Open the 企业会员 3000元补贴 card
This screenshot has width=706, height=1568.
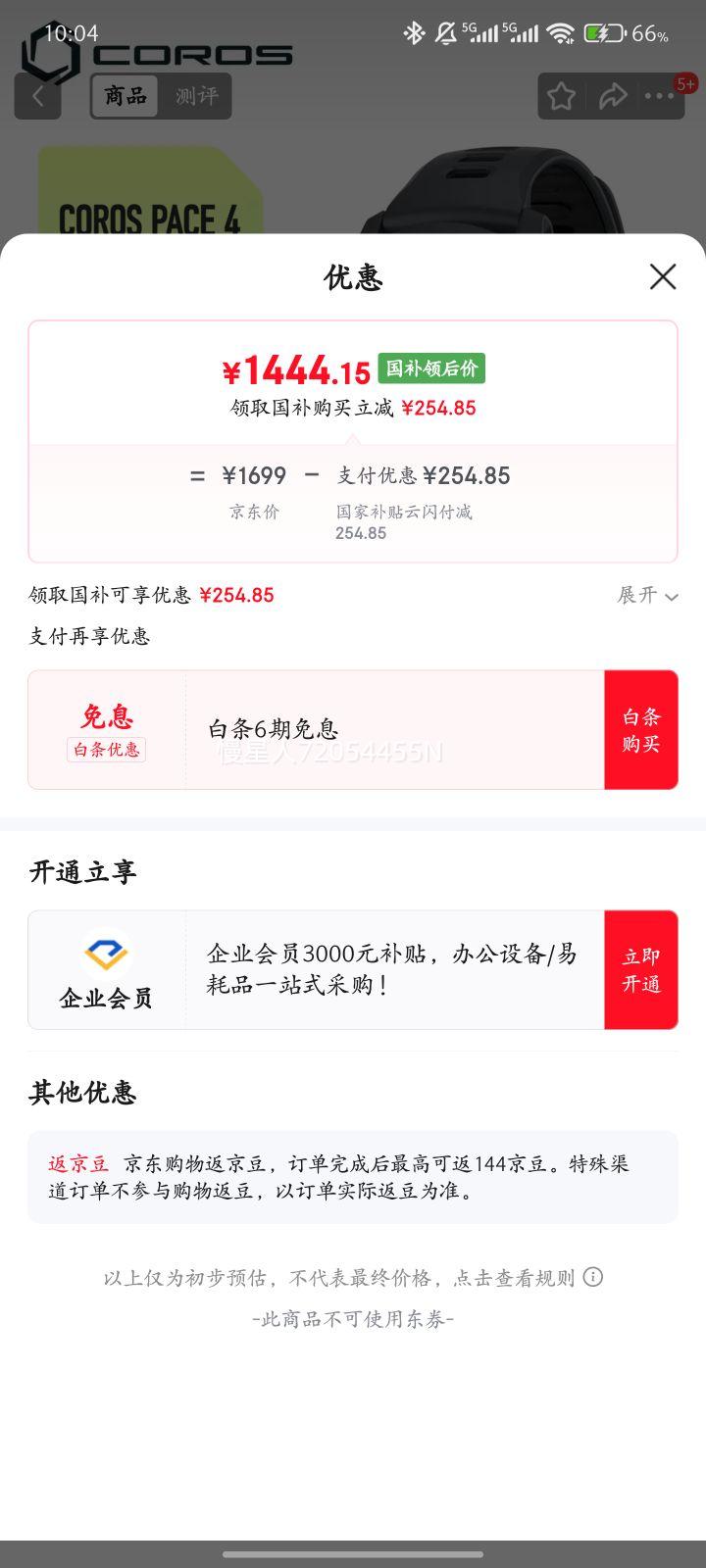click(392, 970)
